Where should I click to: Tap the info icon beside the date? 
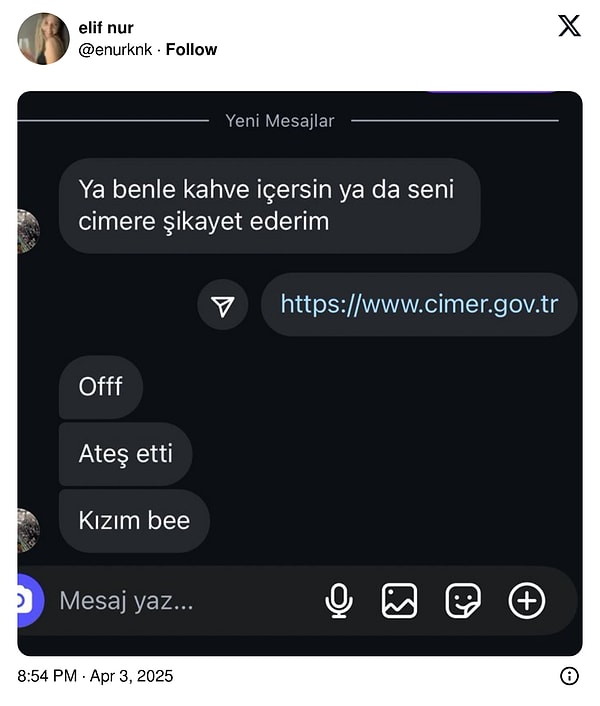pos(569,676)
